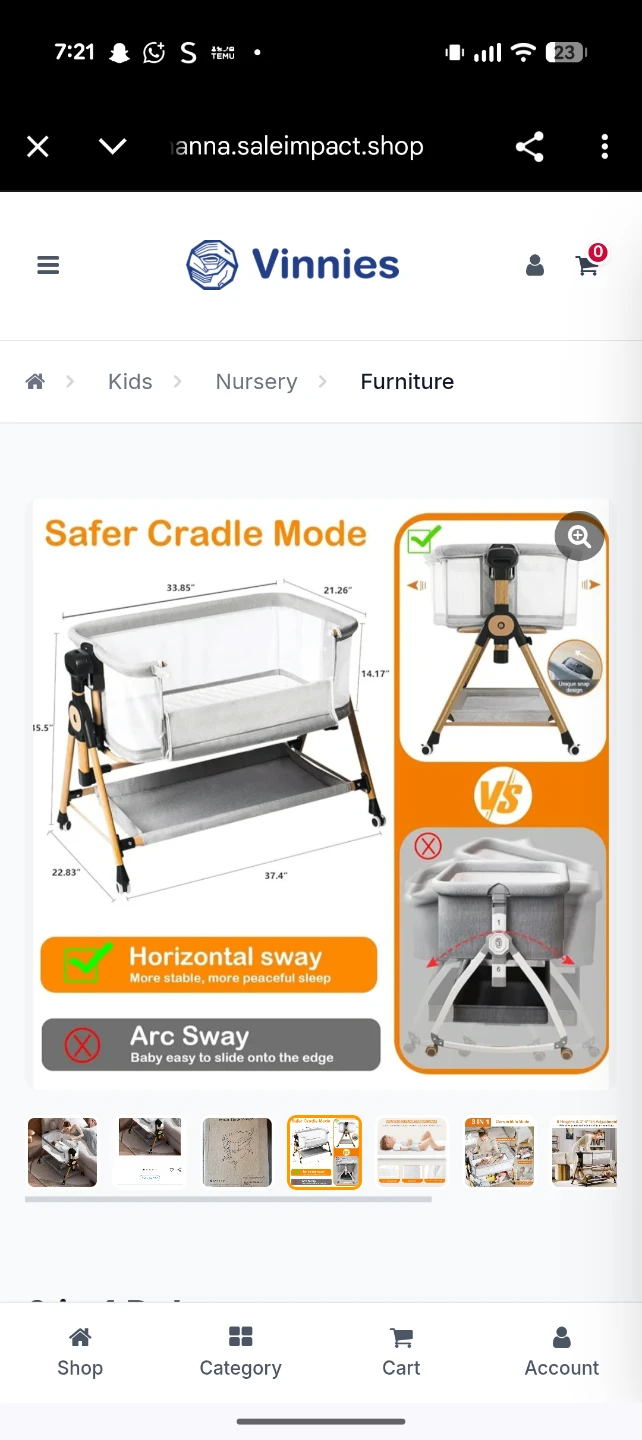Screen dimensions: 642x1440
Task: Open the hamburger drawer menu
Action: 48,265
